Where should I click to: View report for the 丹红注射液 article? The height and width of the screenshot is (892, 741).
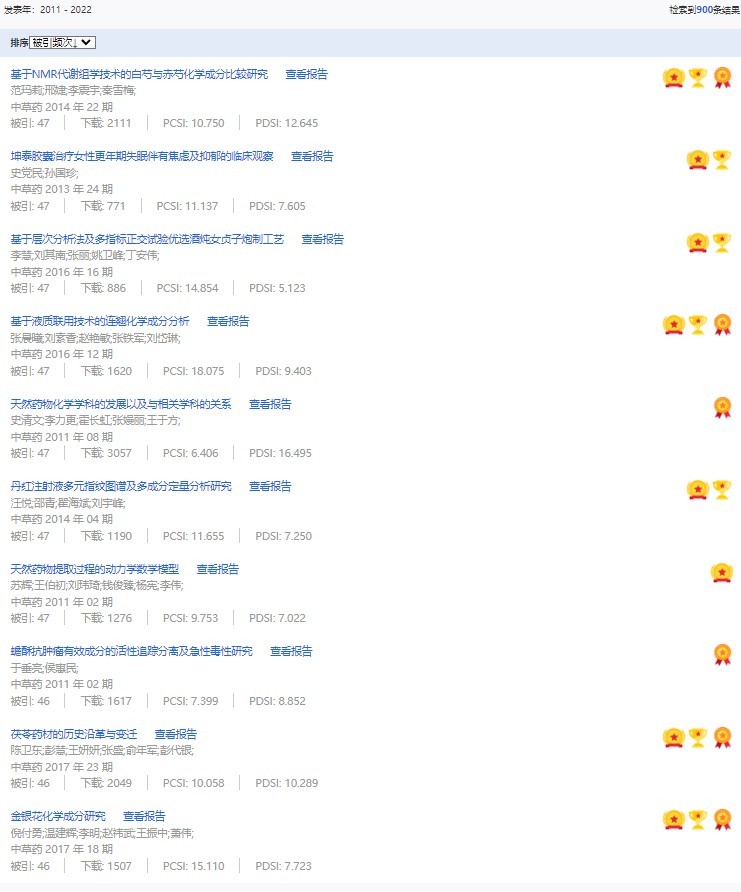click(270, 486)
